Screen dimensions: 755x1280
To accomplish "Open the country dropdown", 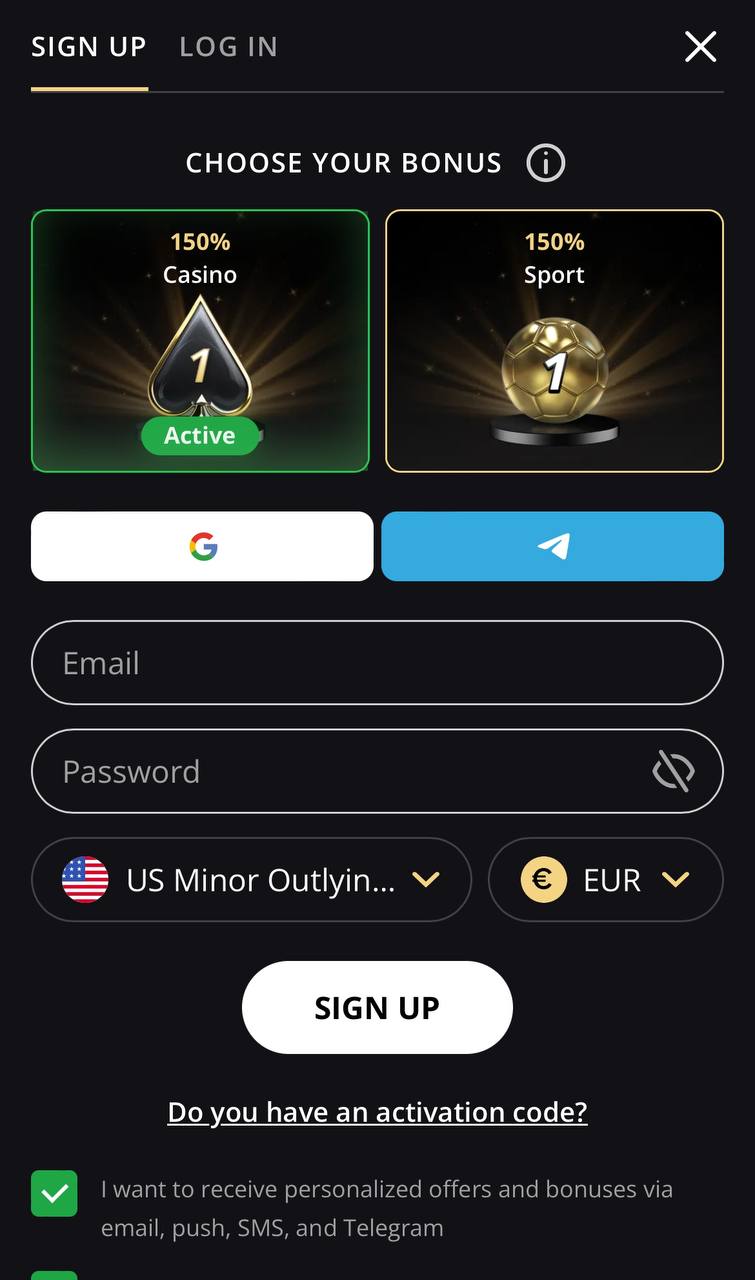I will click(251, 879).
